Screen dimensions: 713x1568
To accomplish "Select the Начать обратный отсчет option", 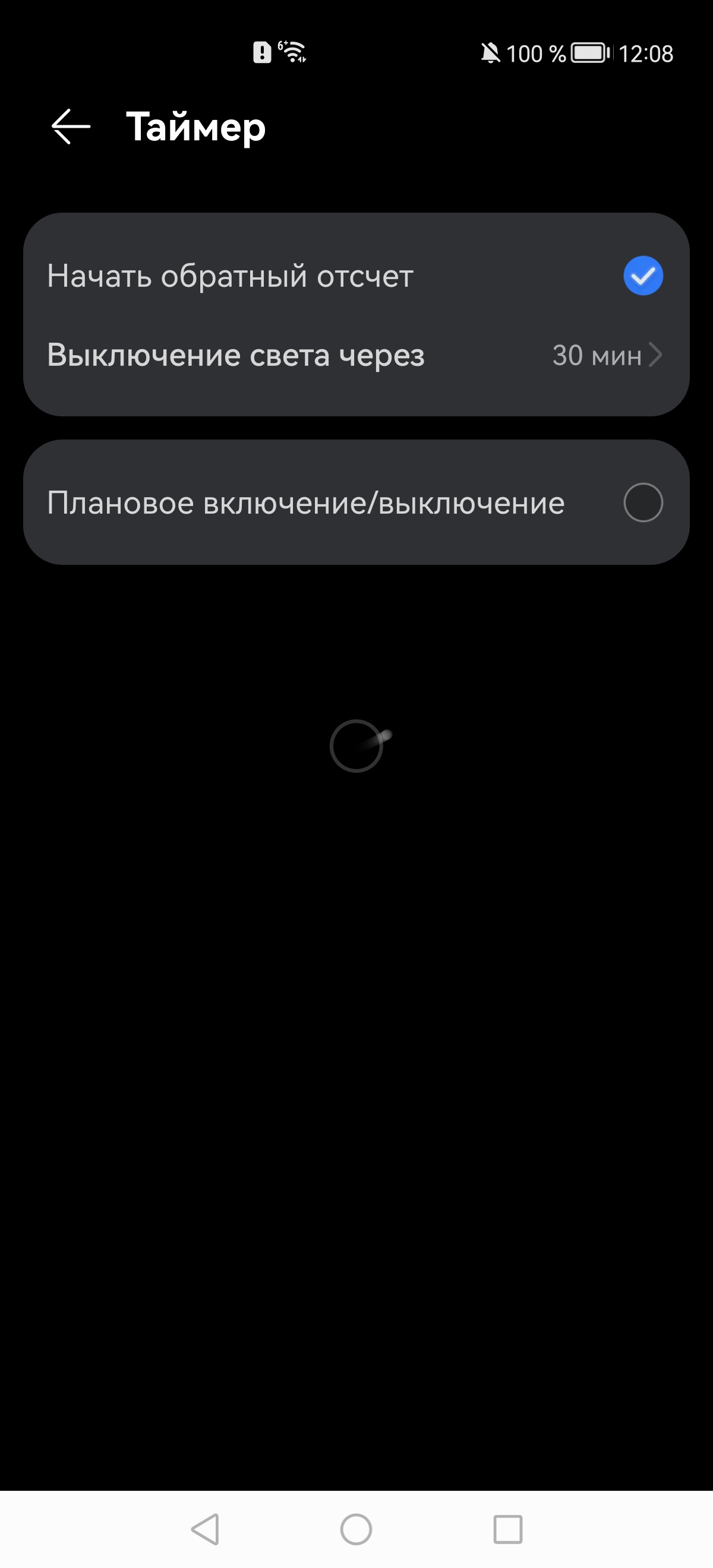I will click(x=642, y=276).
